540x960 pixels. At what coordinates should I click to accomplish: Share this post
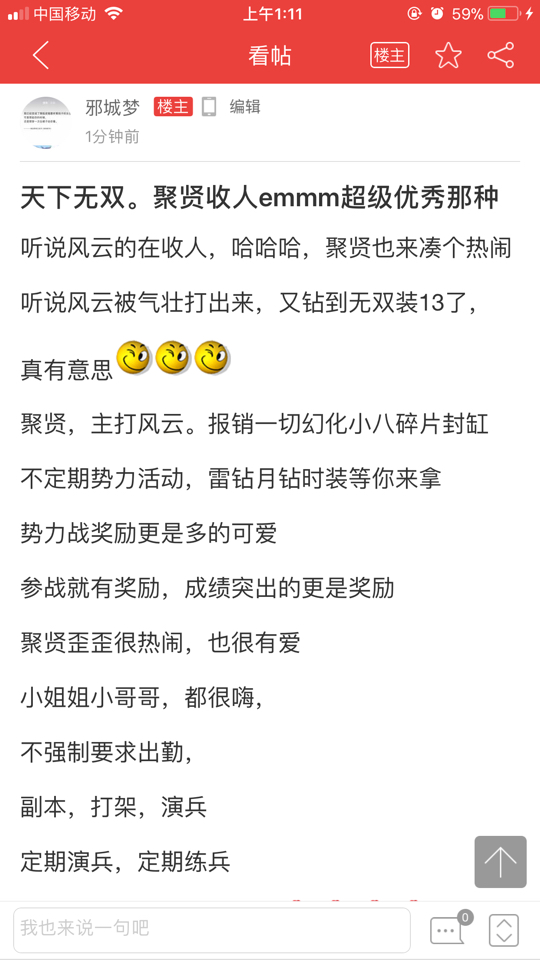[501, 56]
